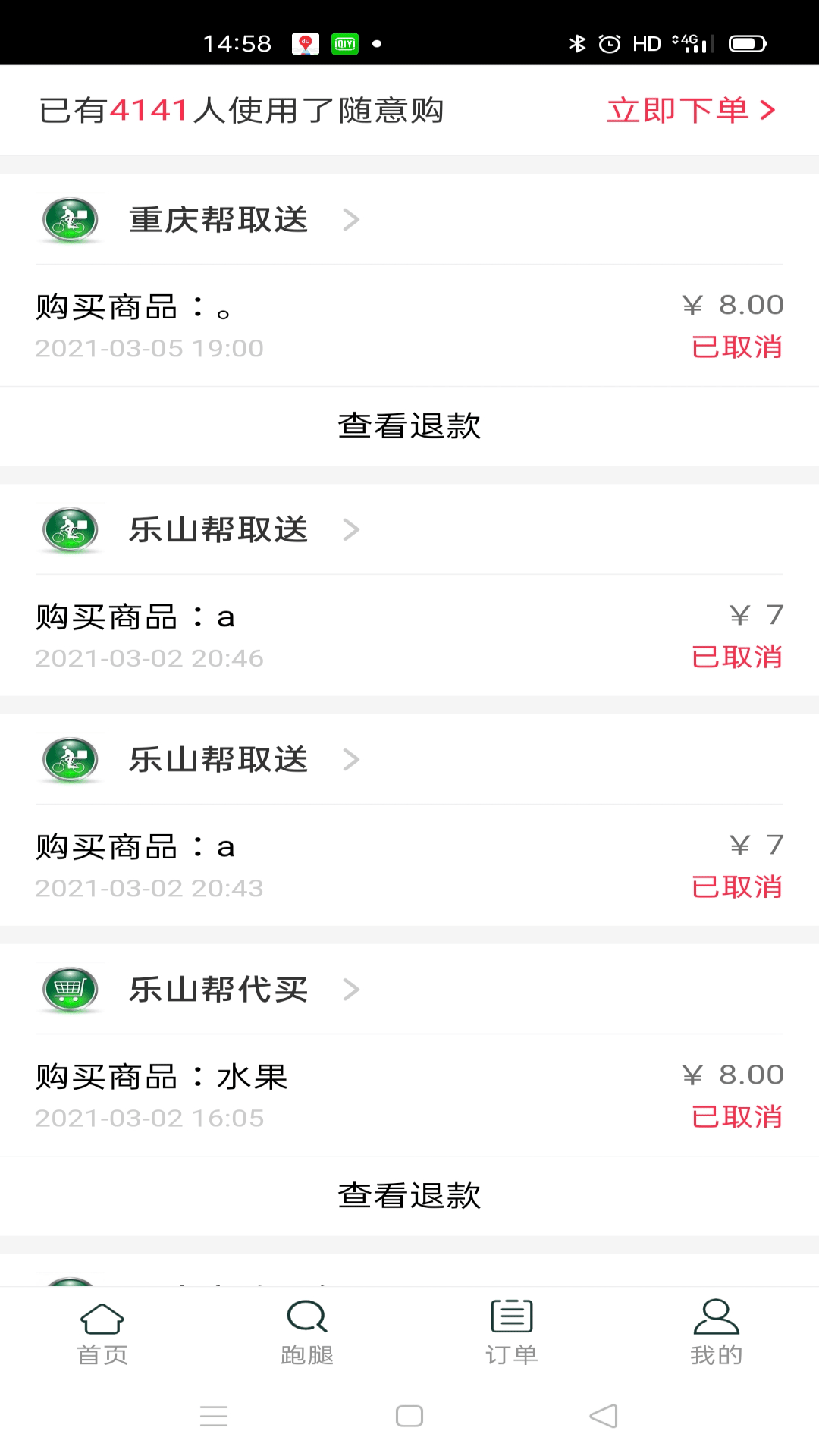Viewport: 819px width, 1456px height.
Task: Switch to the 首页 tab
Action: (102, 1334)
